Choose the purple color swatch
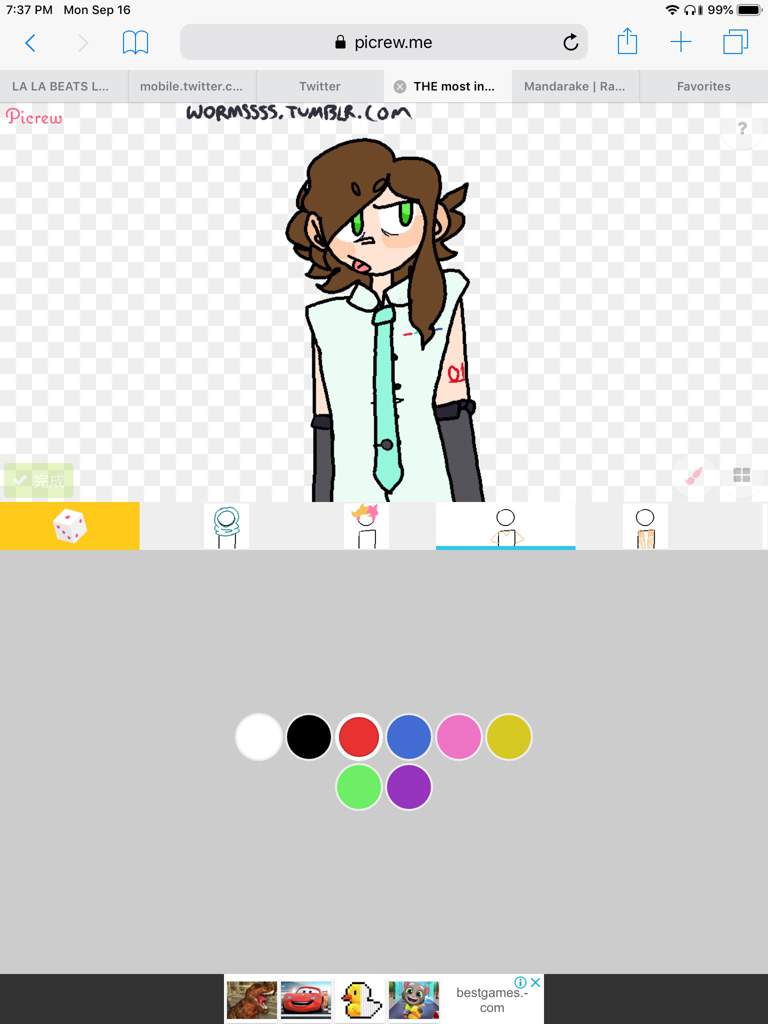 coord(409,787)
